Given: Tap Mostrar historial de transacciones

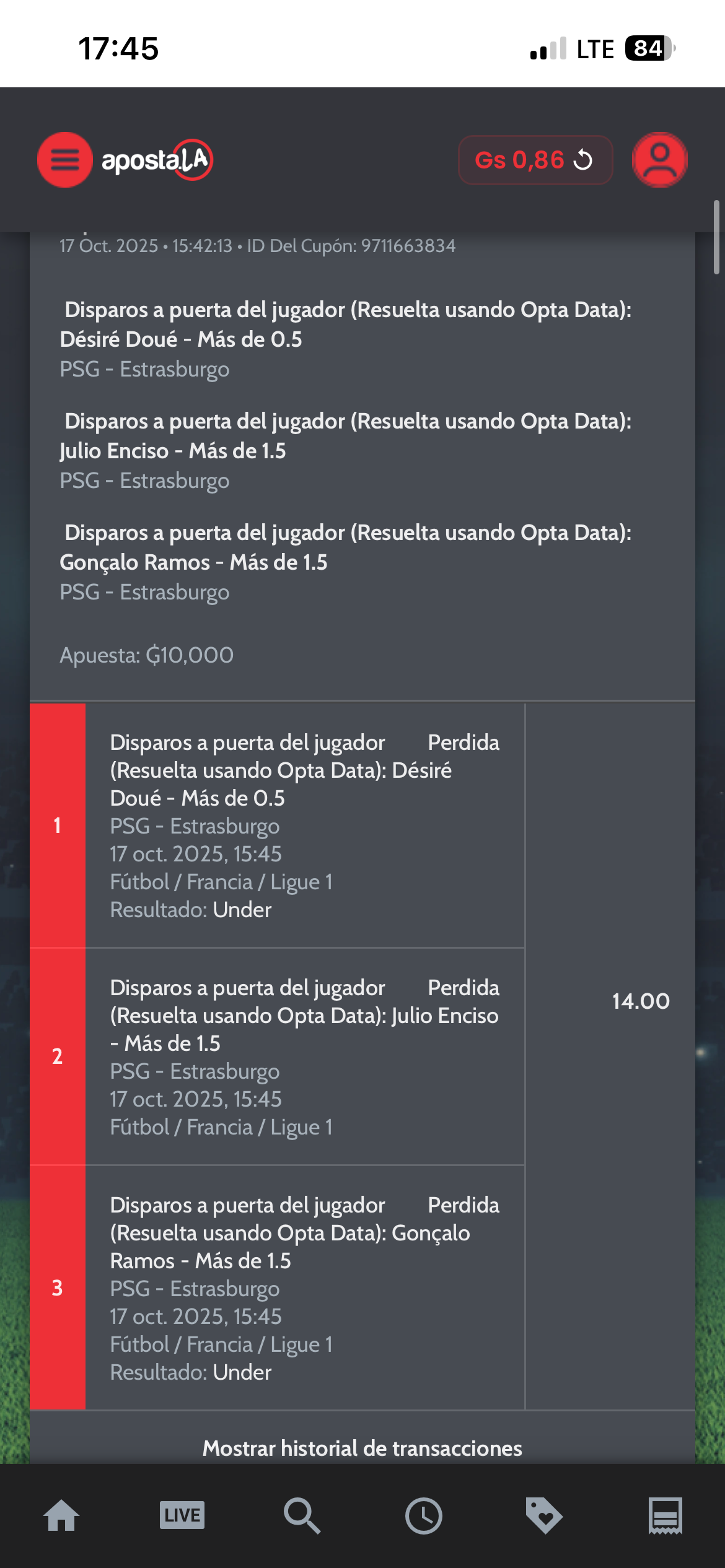Looking at the screenshot, I should tap(362, 1448).
